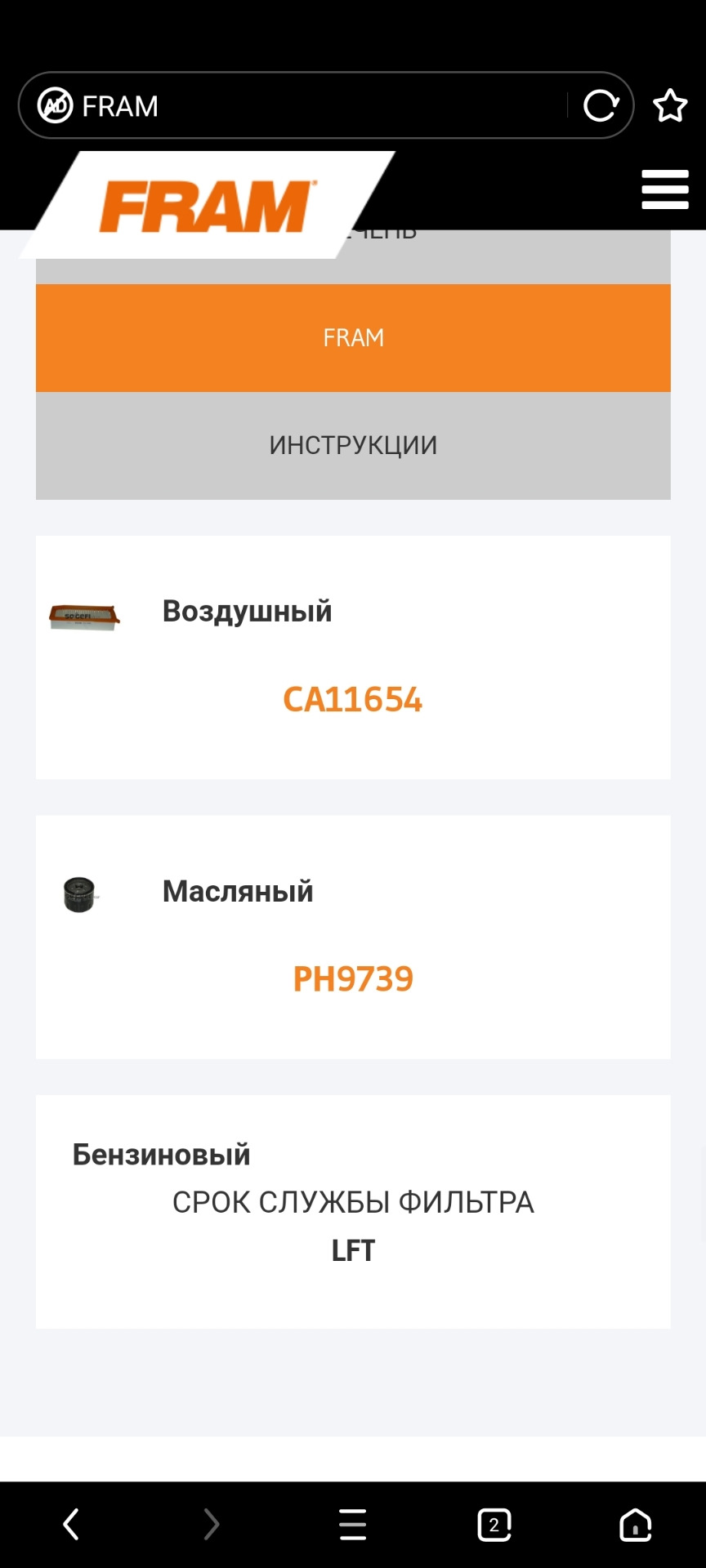The height and width of the screenshot is (1568, 706).
Task: Bookmark this page with the star
Action: pyautogui.click(x=670, y=106)
